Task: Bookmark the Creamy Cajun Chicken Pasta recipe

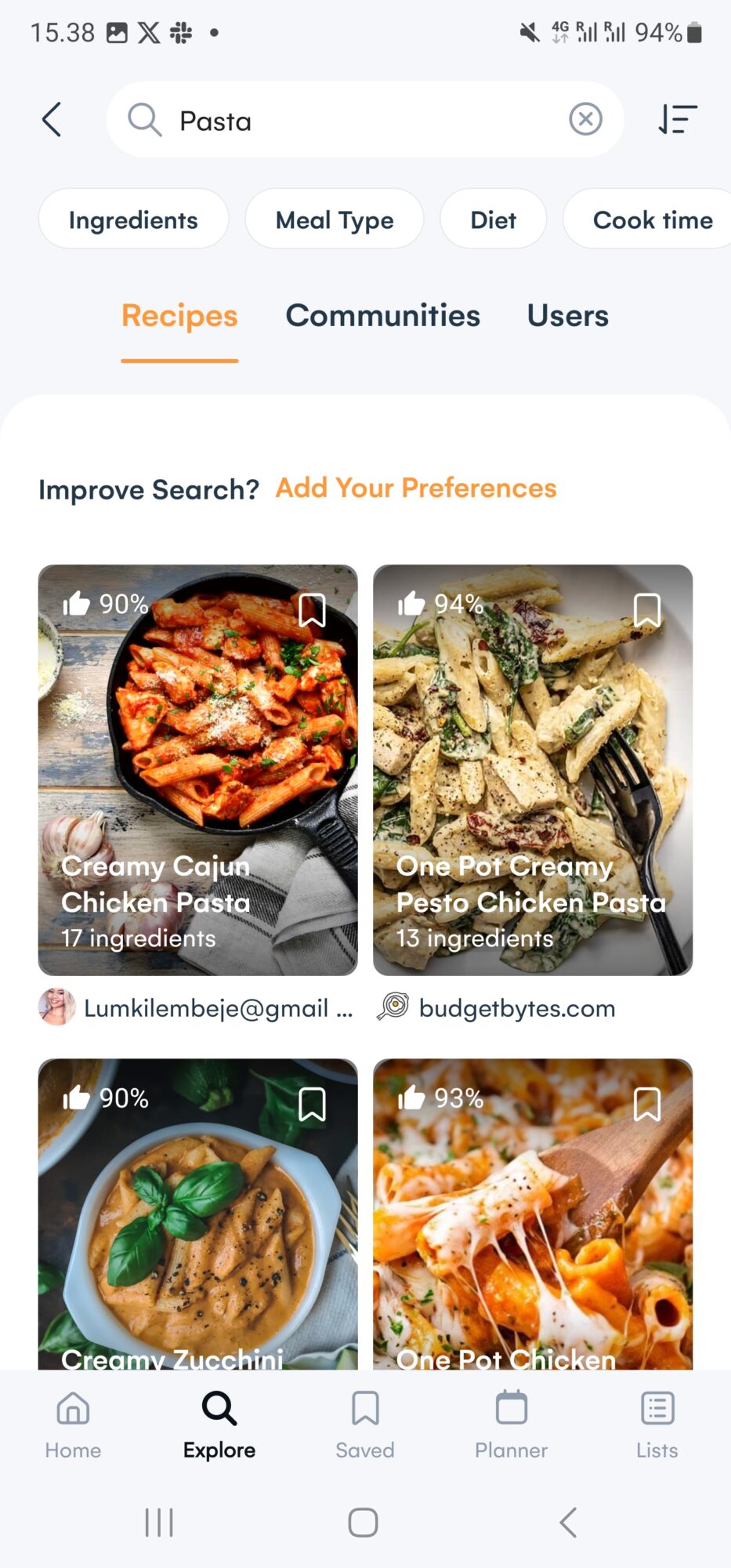Action: 312,609
